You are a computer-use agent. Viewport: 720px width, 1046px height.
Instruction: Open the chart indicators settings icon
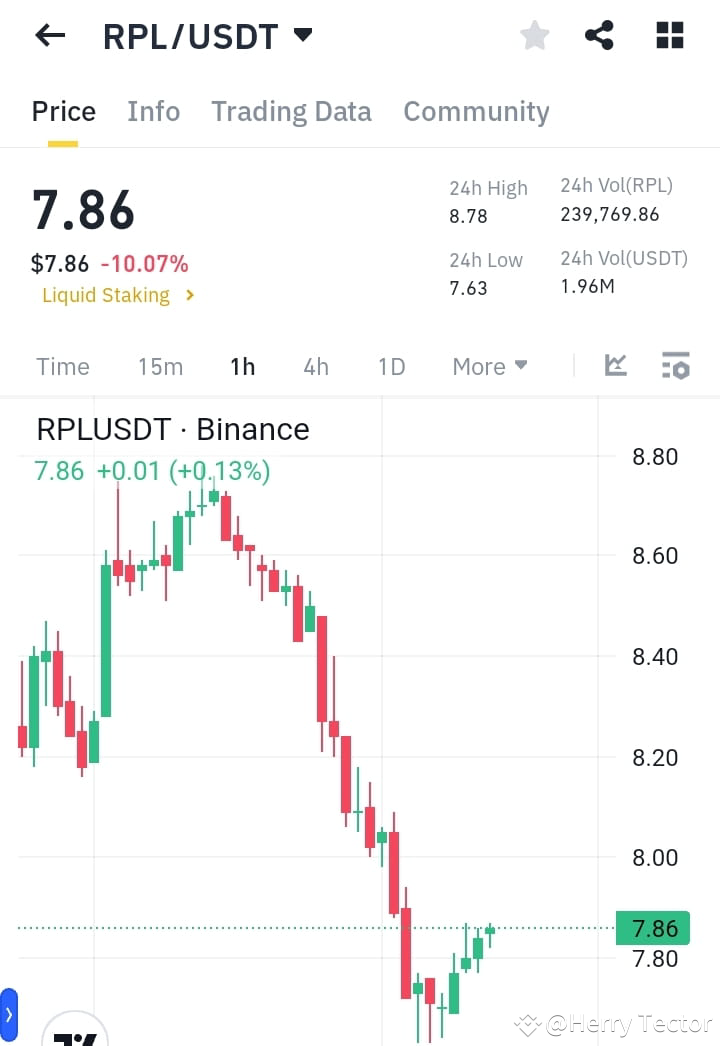[675, 366]
